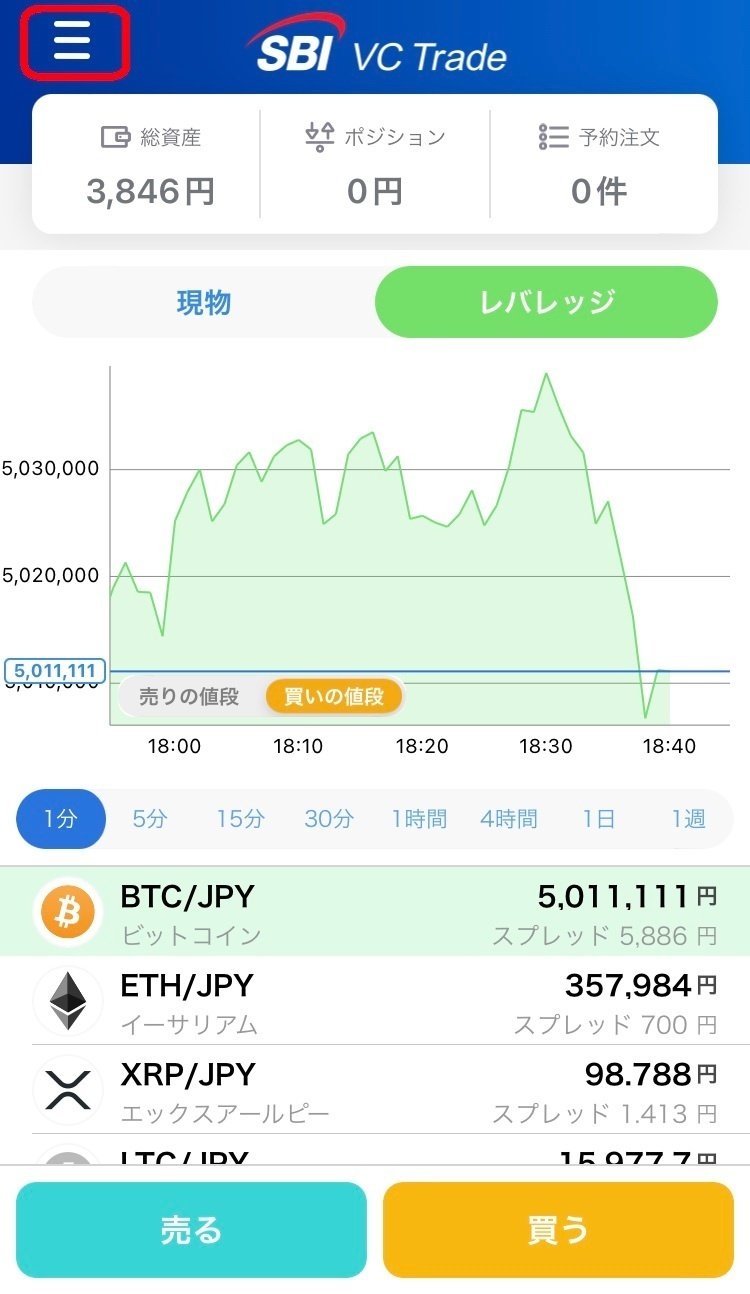
Task: Enable レバレッジ leverage trading mode
Action: click(544, 302)
